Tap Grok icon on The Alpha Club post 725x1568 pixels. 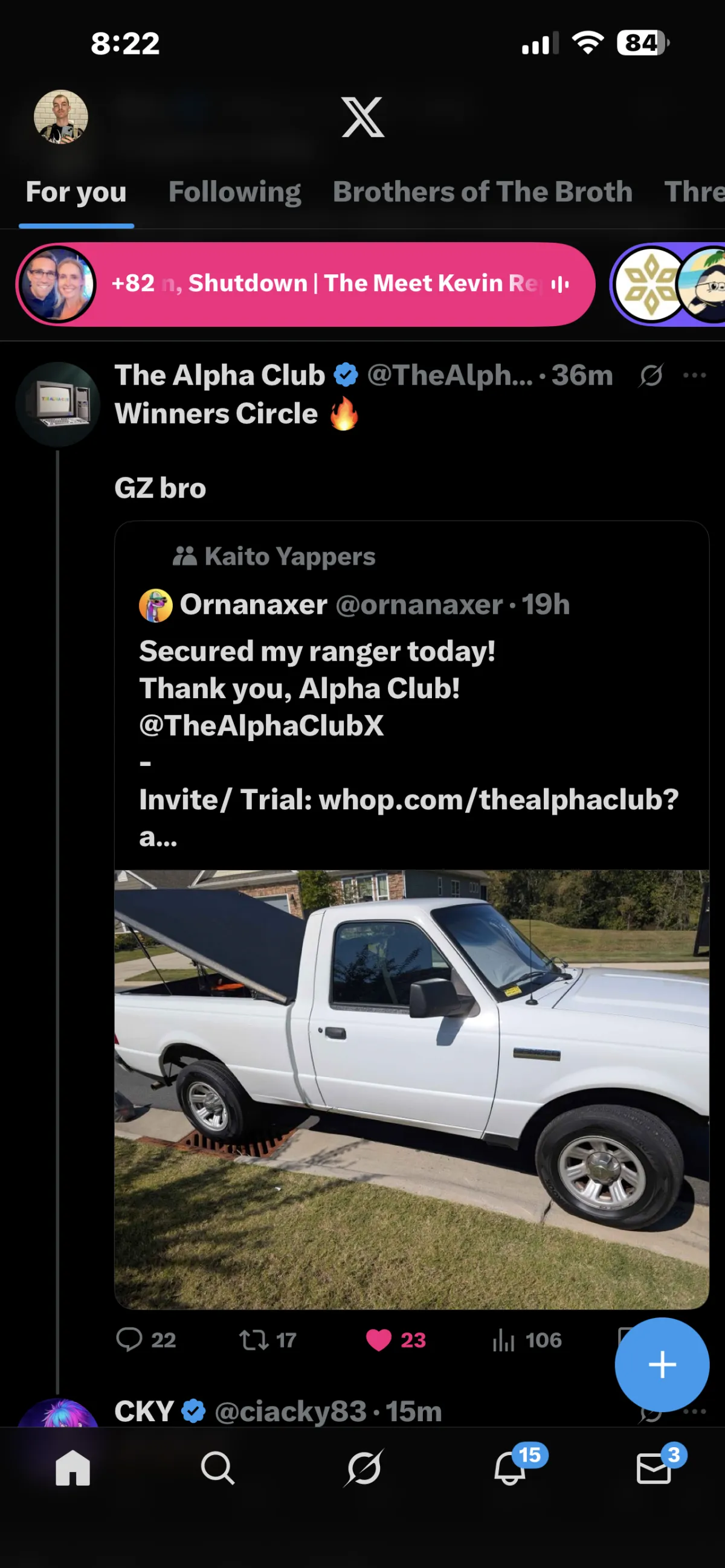click(651, 375)
